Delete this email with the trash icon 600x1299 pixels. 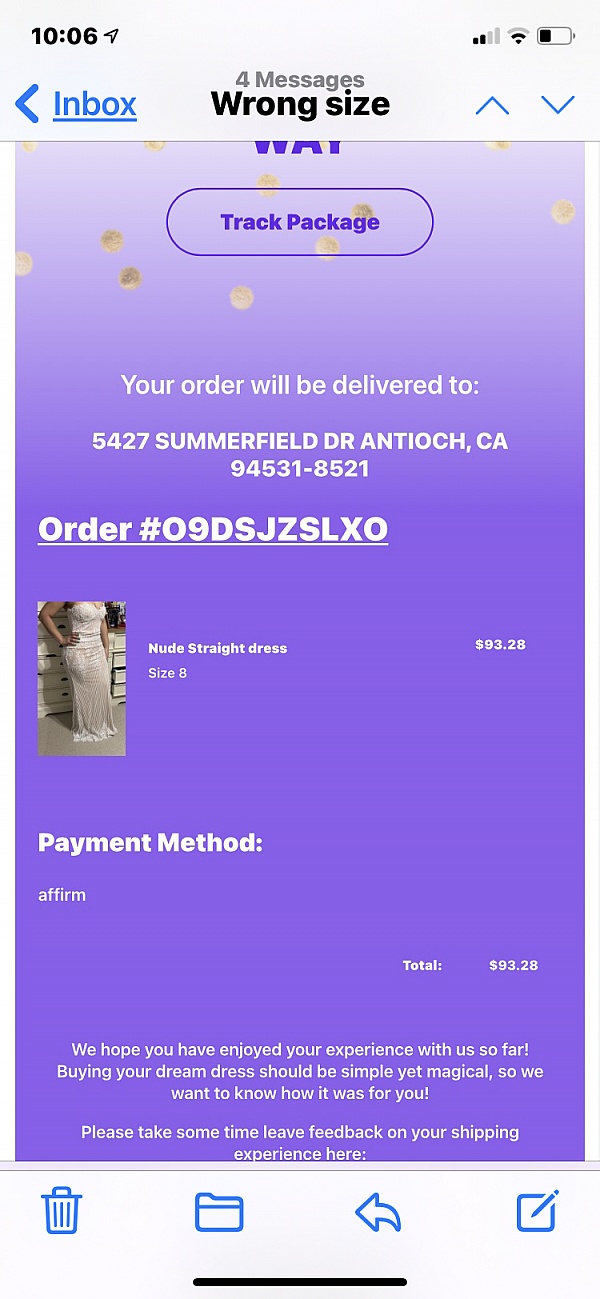60,1212
